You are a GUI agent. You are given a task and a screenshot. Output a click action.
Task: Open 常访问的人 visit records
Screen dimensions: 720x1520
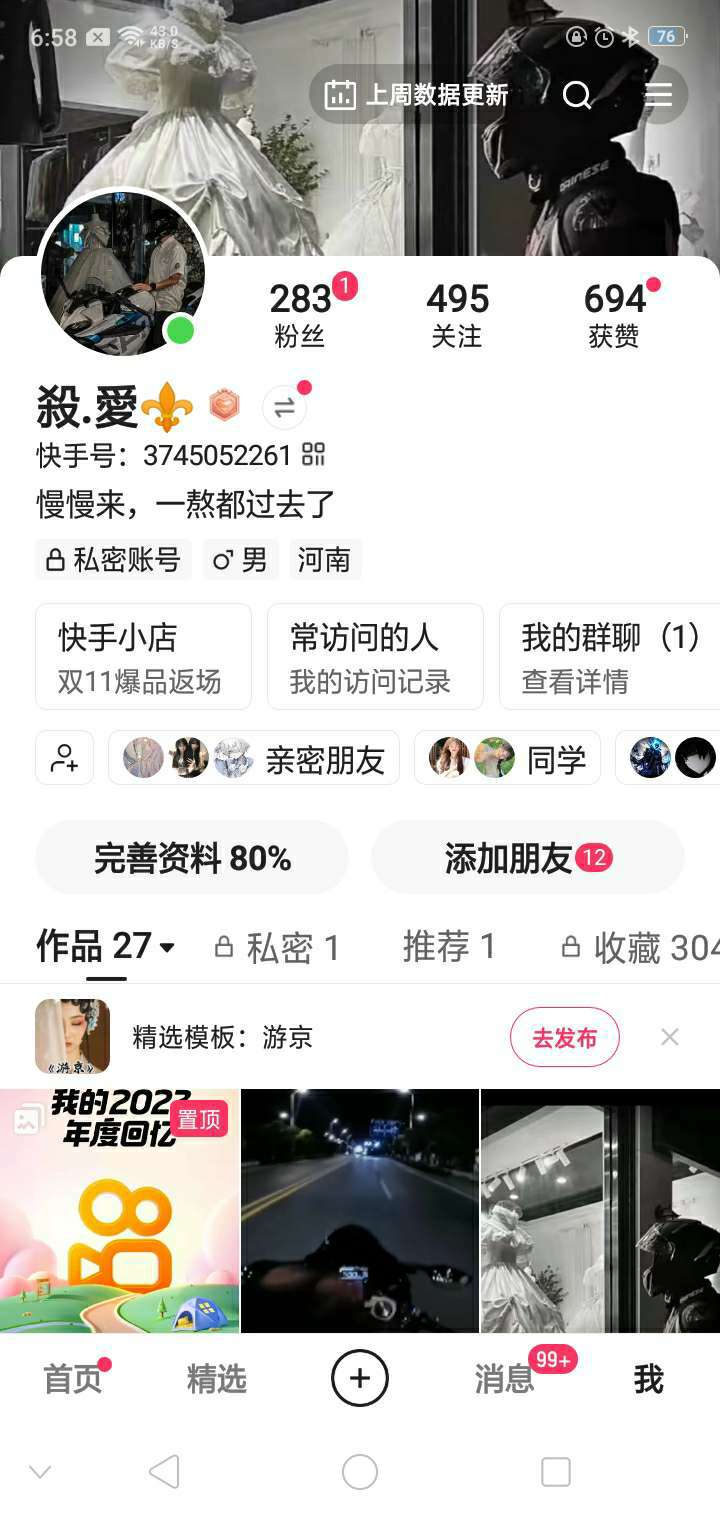375,656
